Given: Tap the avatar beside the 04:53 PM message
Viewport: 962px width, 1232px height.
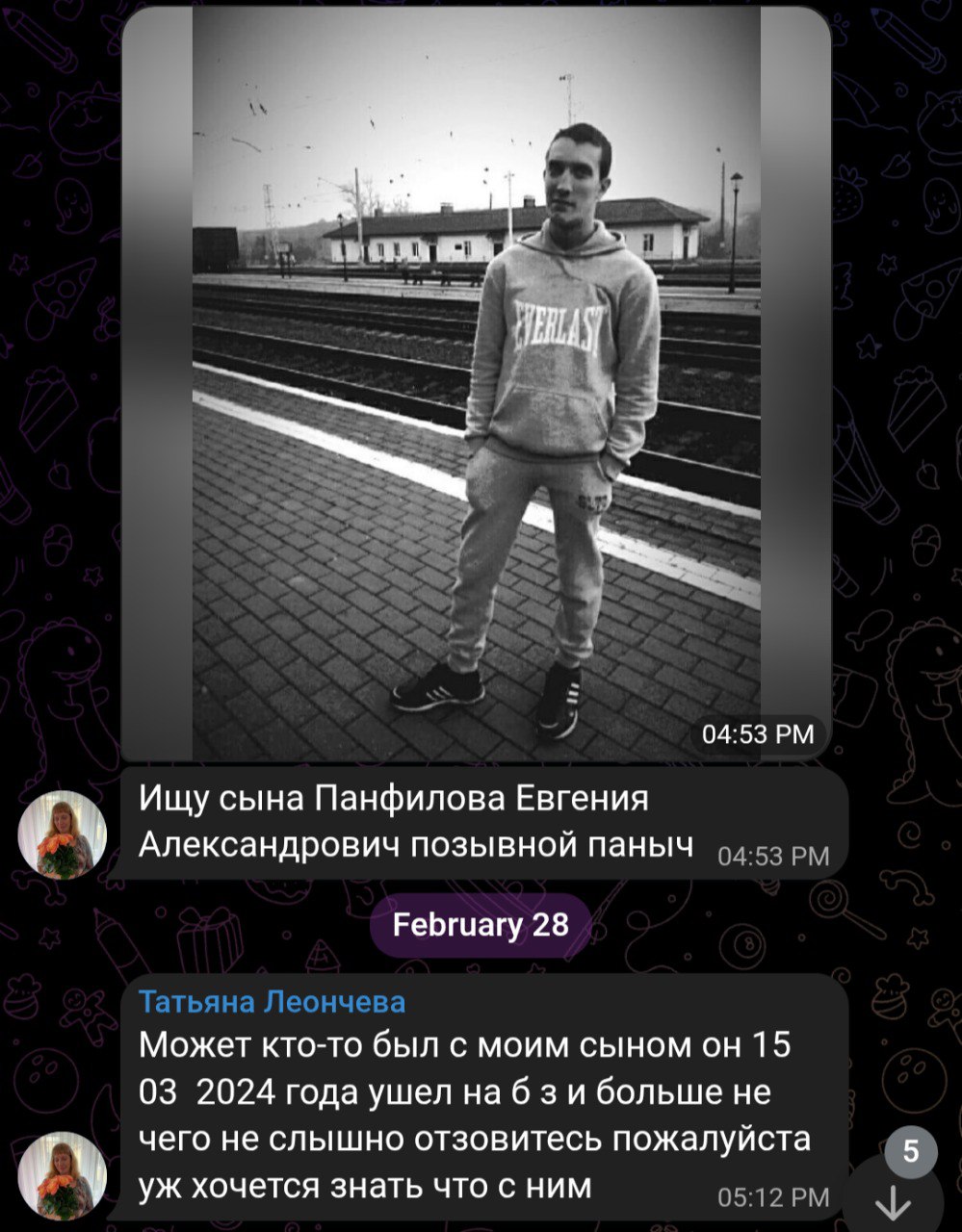Looking at the screenshot, I should (x=63, y=834).
